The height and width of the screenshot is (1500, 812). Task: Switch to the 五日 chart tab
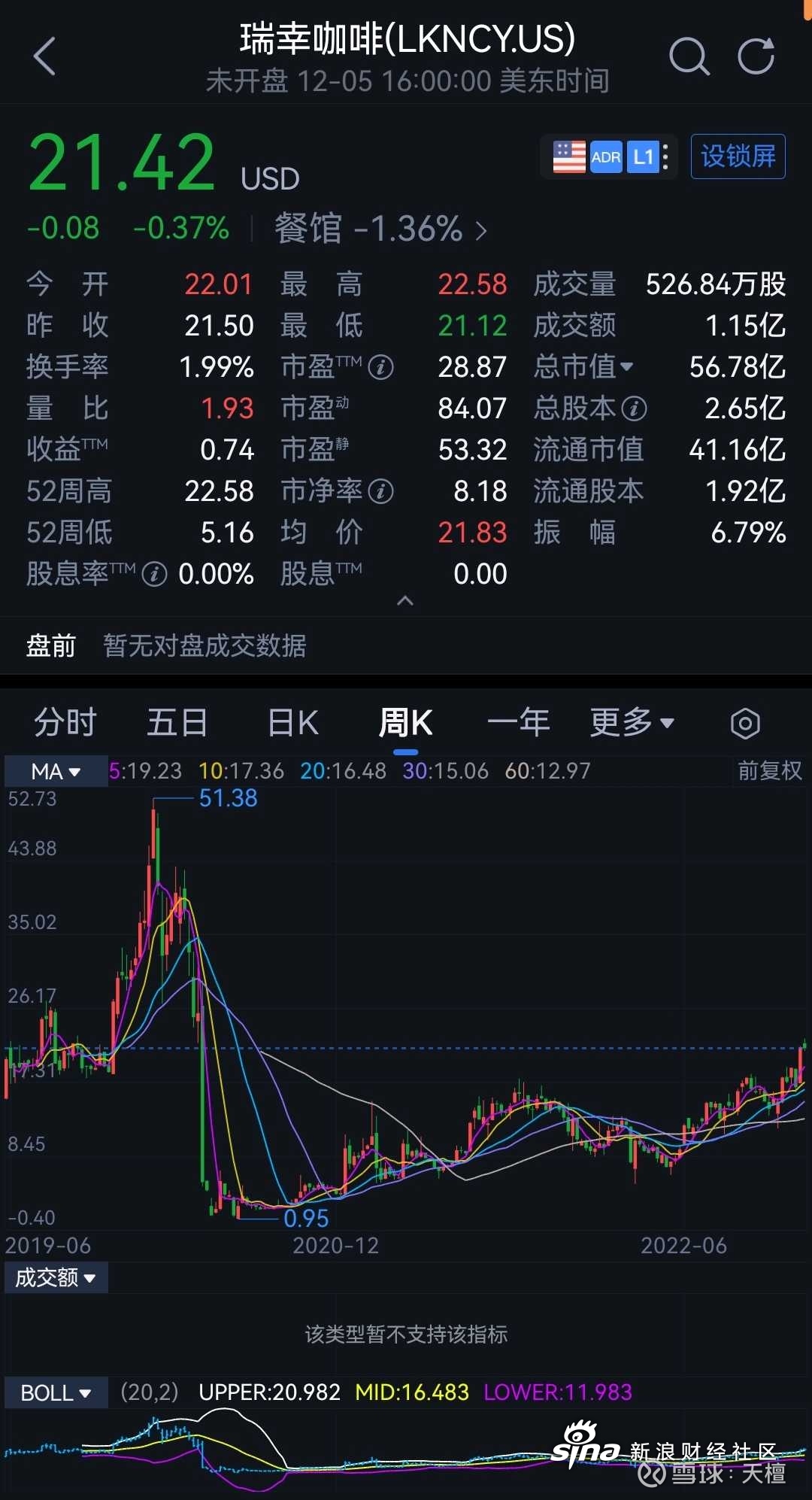[x=177, y=723]
